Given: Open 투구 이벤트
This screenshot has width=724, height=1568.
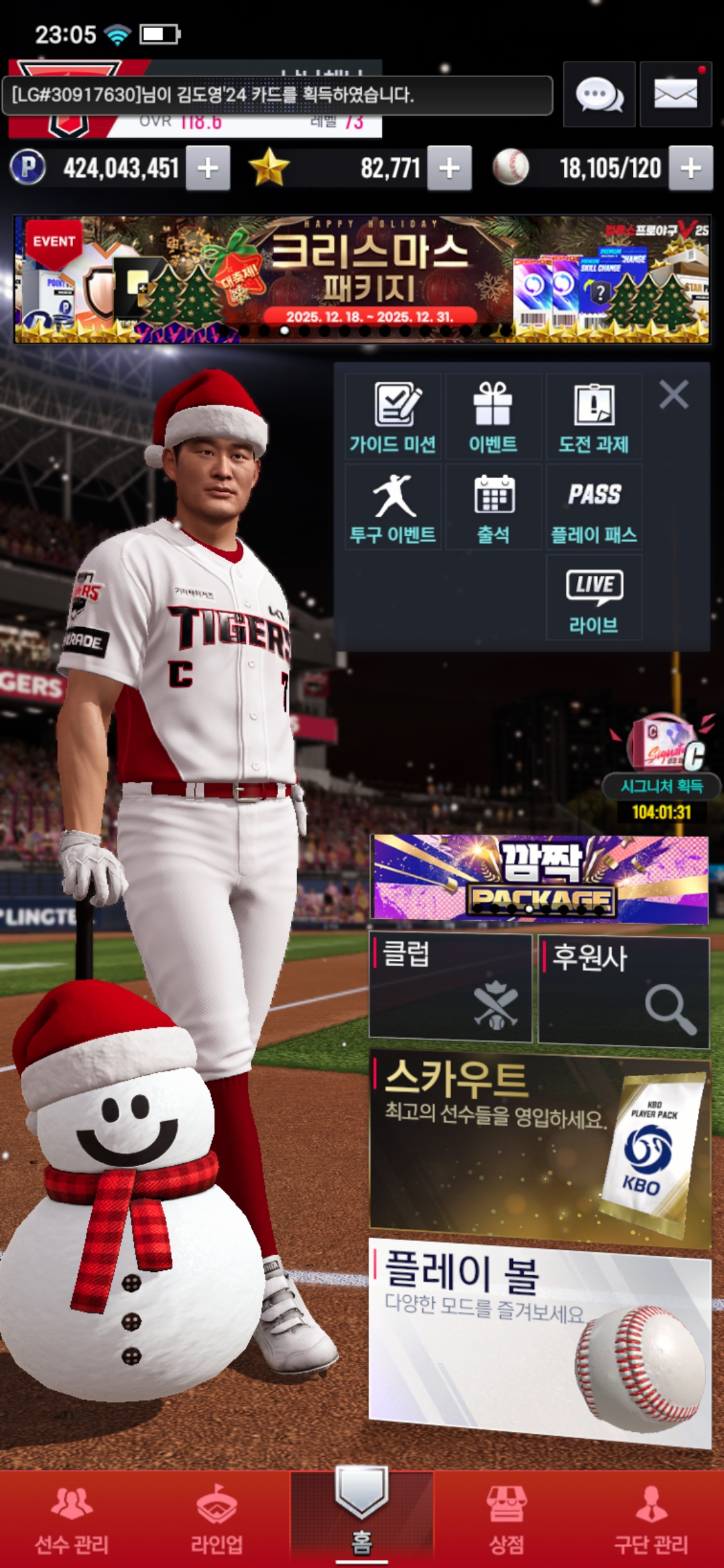Looking at the screenshot, I should click(393, 507).
